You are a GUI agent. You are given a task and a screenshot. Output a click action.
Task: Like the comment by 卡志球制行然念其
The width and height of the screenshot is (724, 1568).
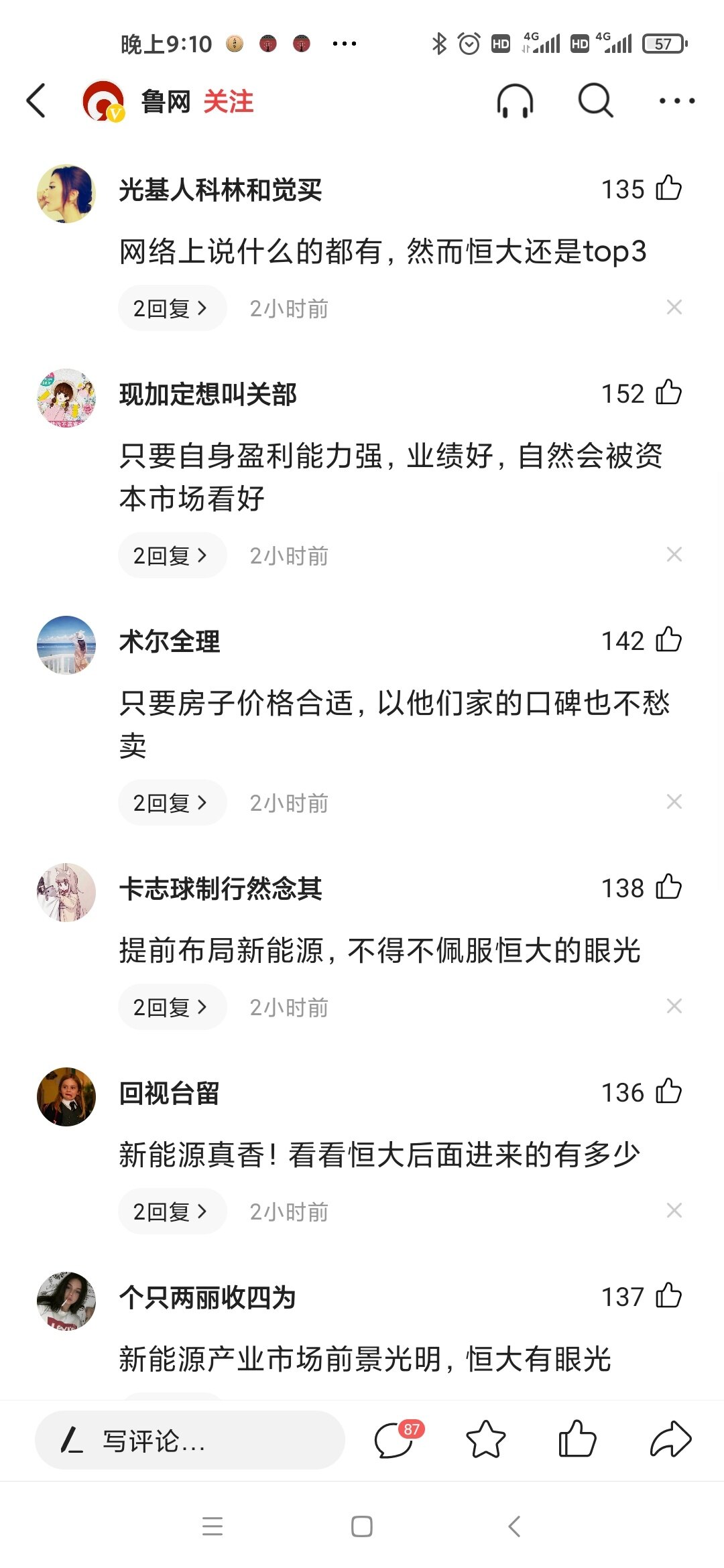click(668, 887)
